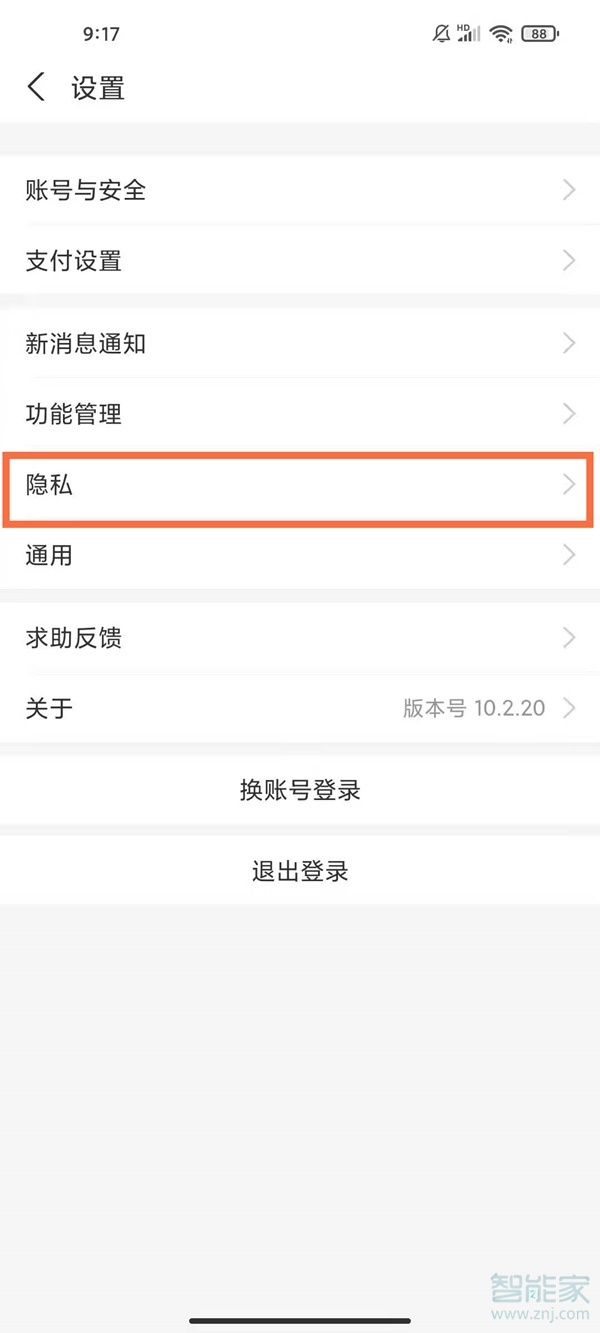Open 功能管理
This screenshot has width=600, height=1333.
(x=300, y=414)
